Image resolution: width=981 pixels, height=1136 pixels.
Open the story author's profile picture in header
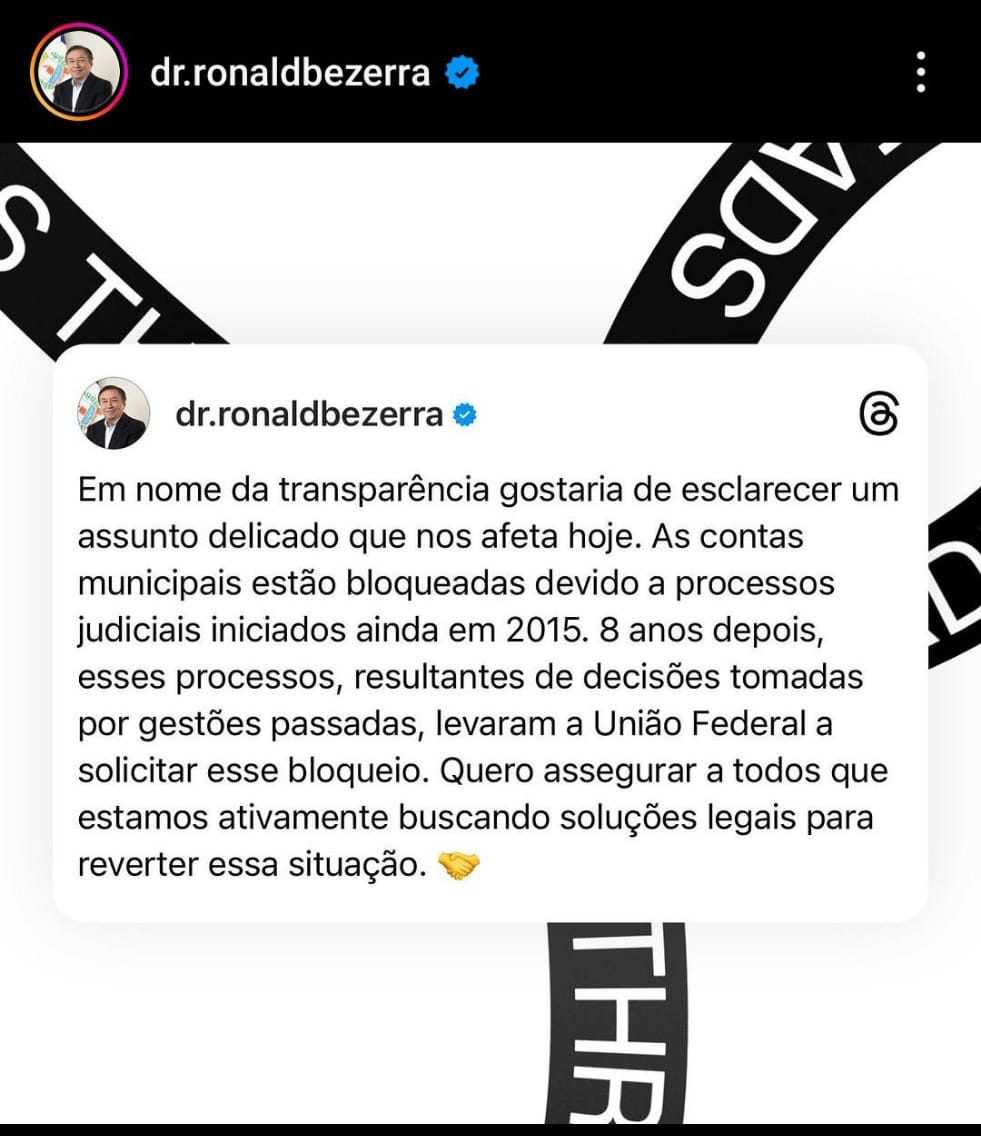click(x=78, y=73)
